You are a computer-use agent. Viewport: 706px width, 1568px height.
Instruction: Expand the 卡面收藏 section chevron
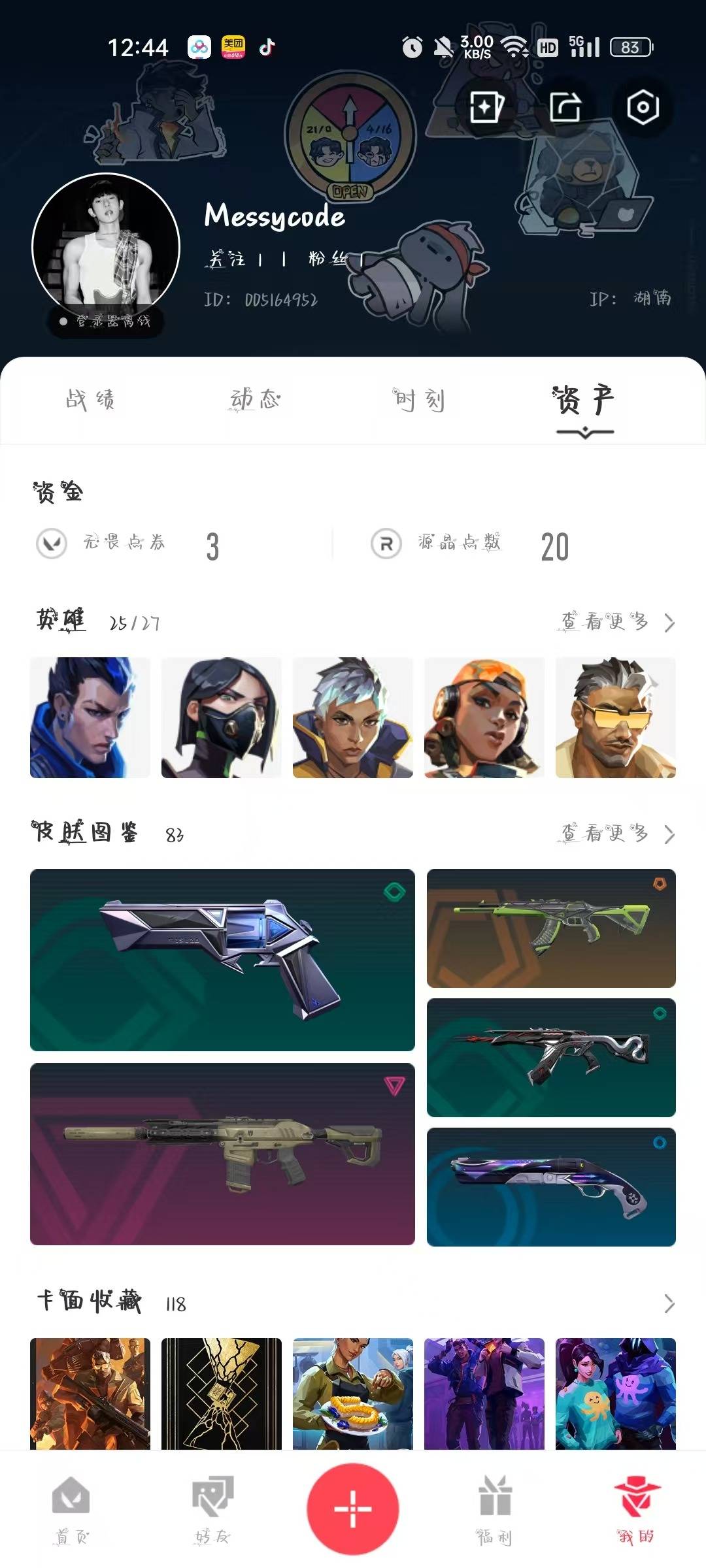tap(669, 1303)
